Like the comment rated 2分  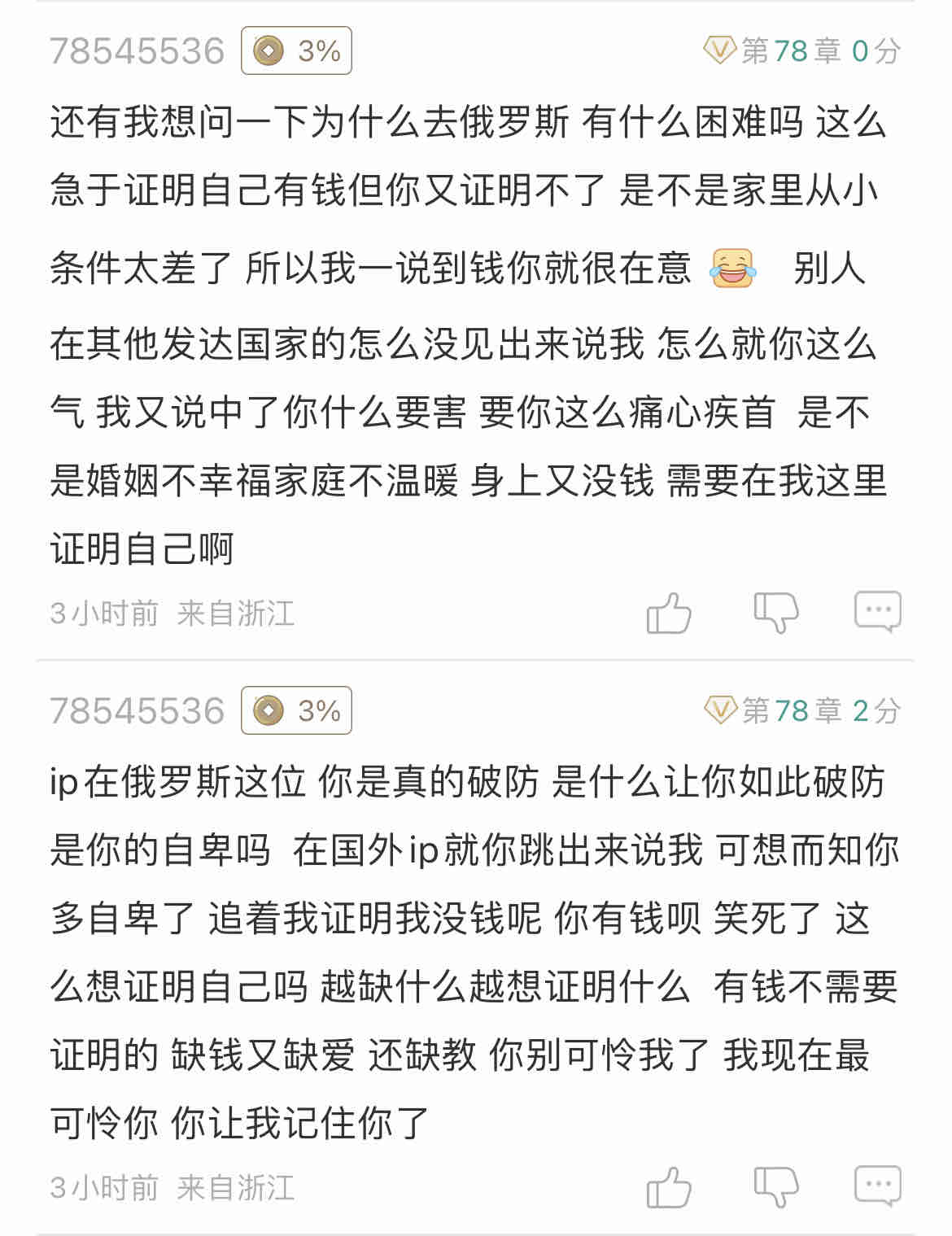click(x=669, y=1188)
